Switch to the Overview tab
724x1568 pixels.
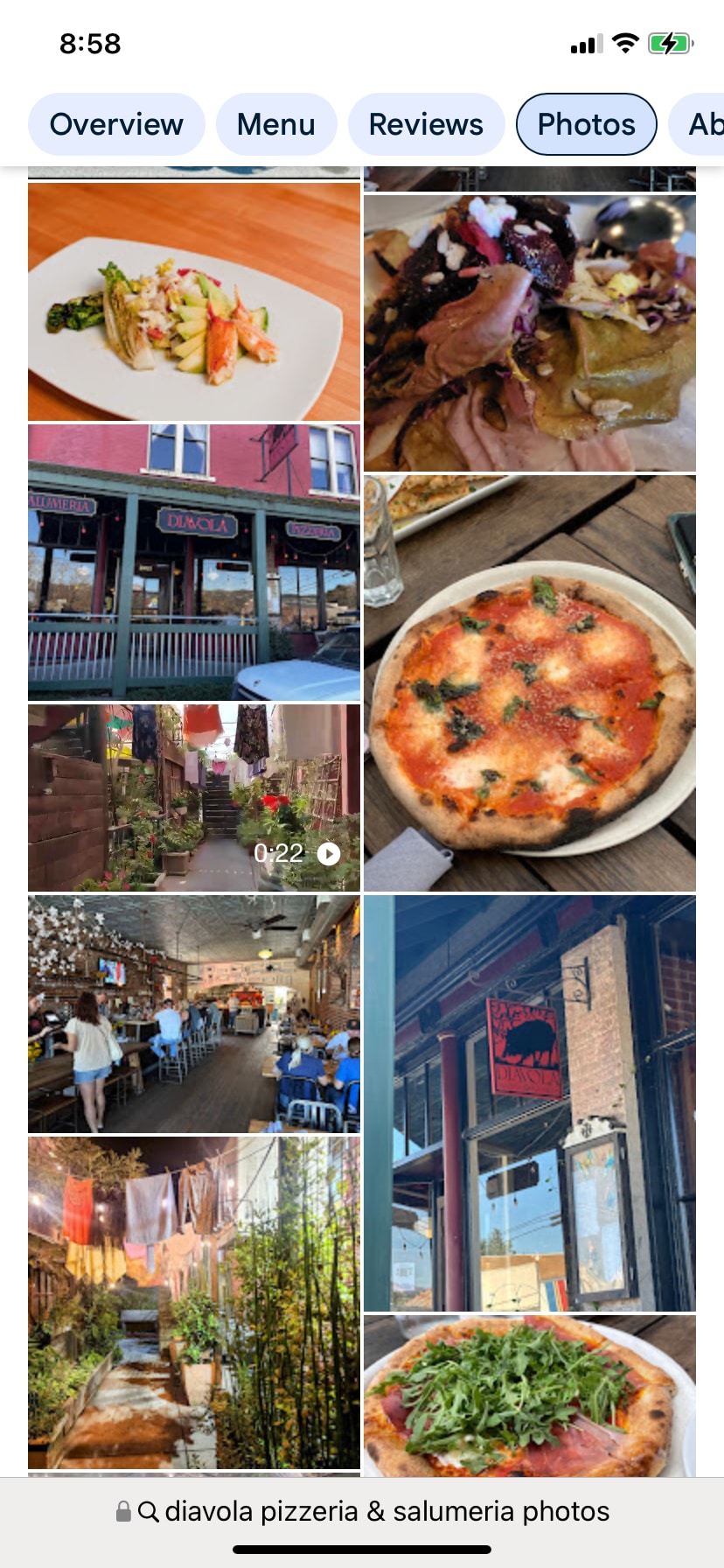coord(116,124)
